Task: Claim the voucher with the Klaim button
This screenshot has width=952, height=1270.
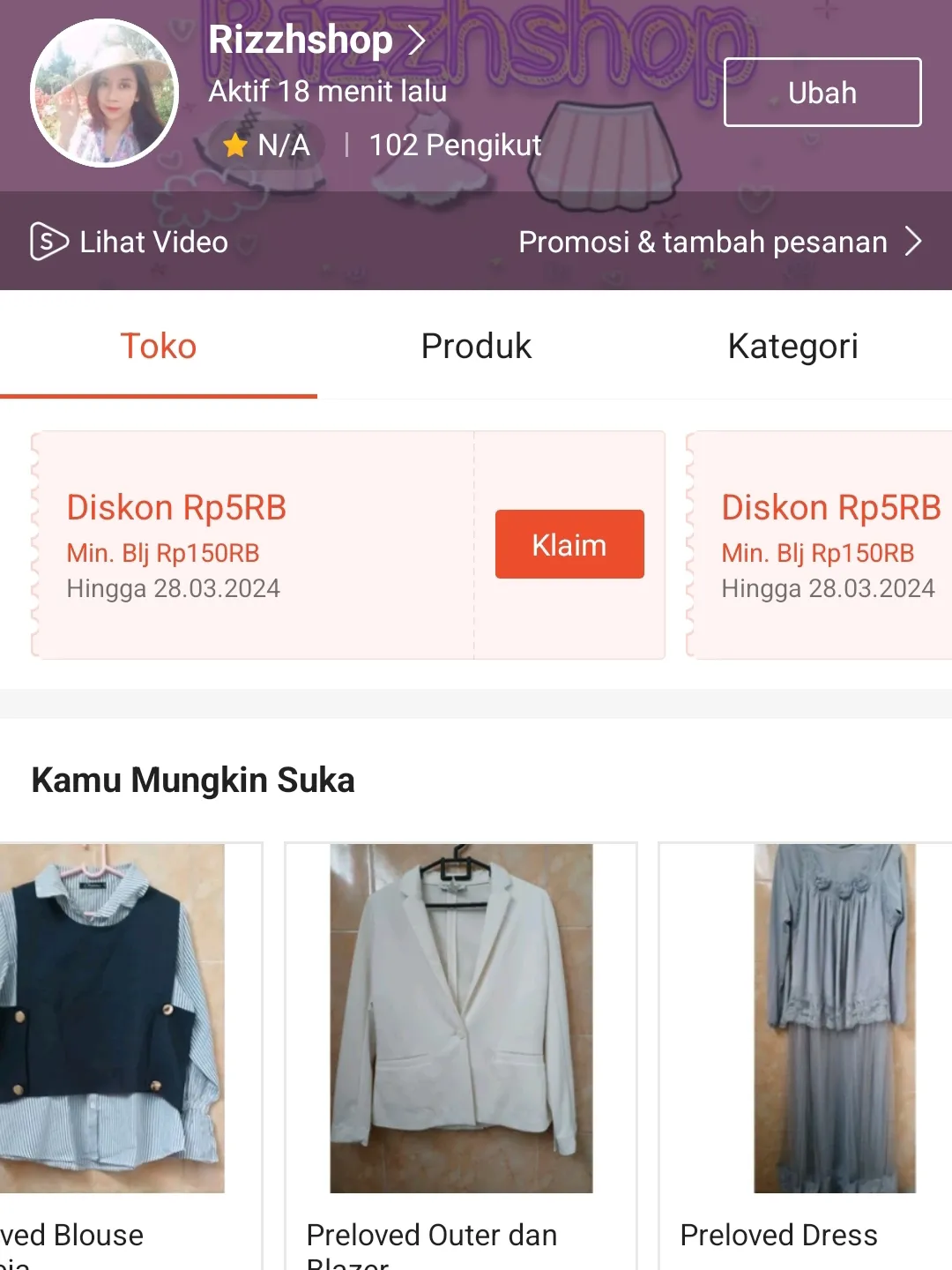Action: 569,544
